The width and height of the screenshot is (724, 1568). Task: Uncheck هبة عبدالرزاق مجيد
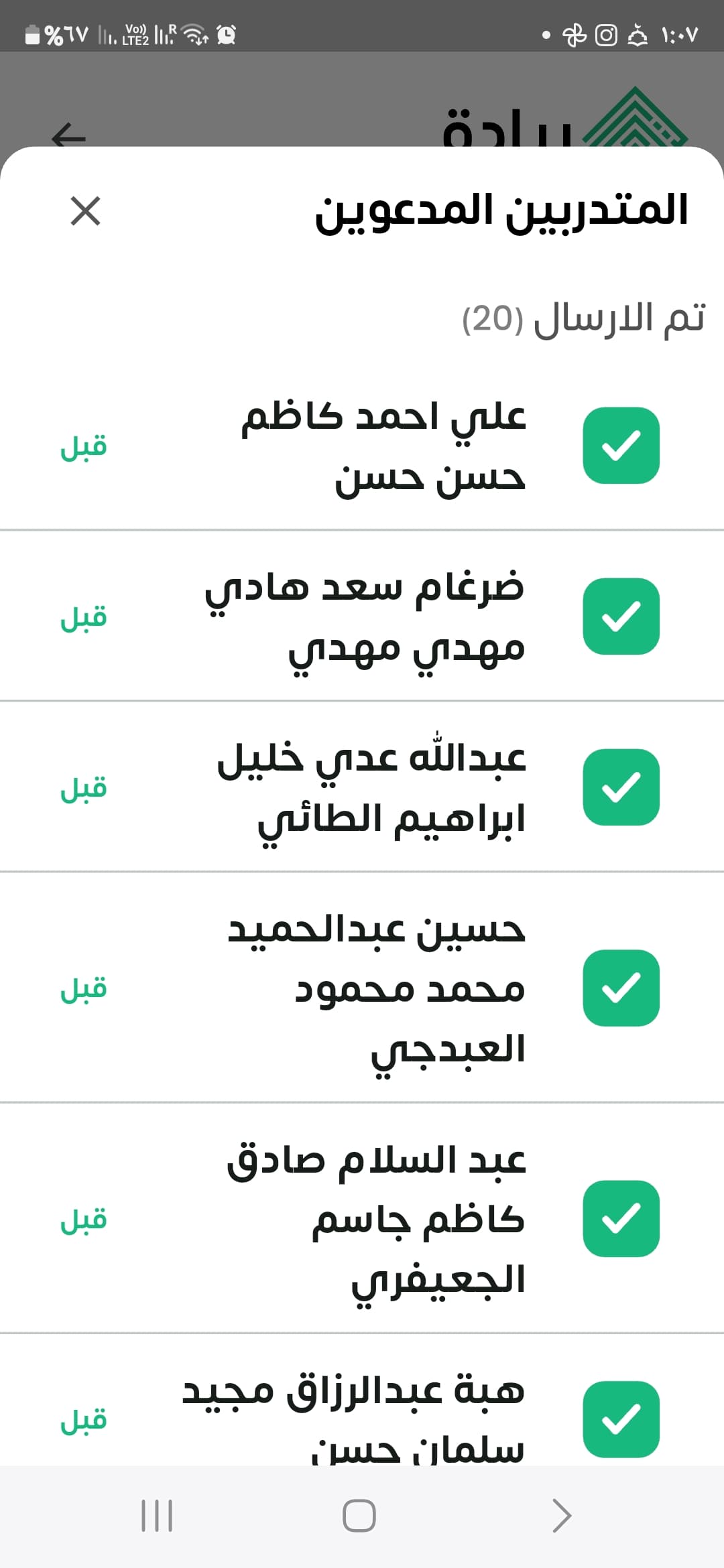coord(621,1419)
